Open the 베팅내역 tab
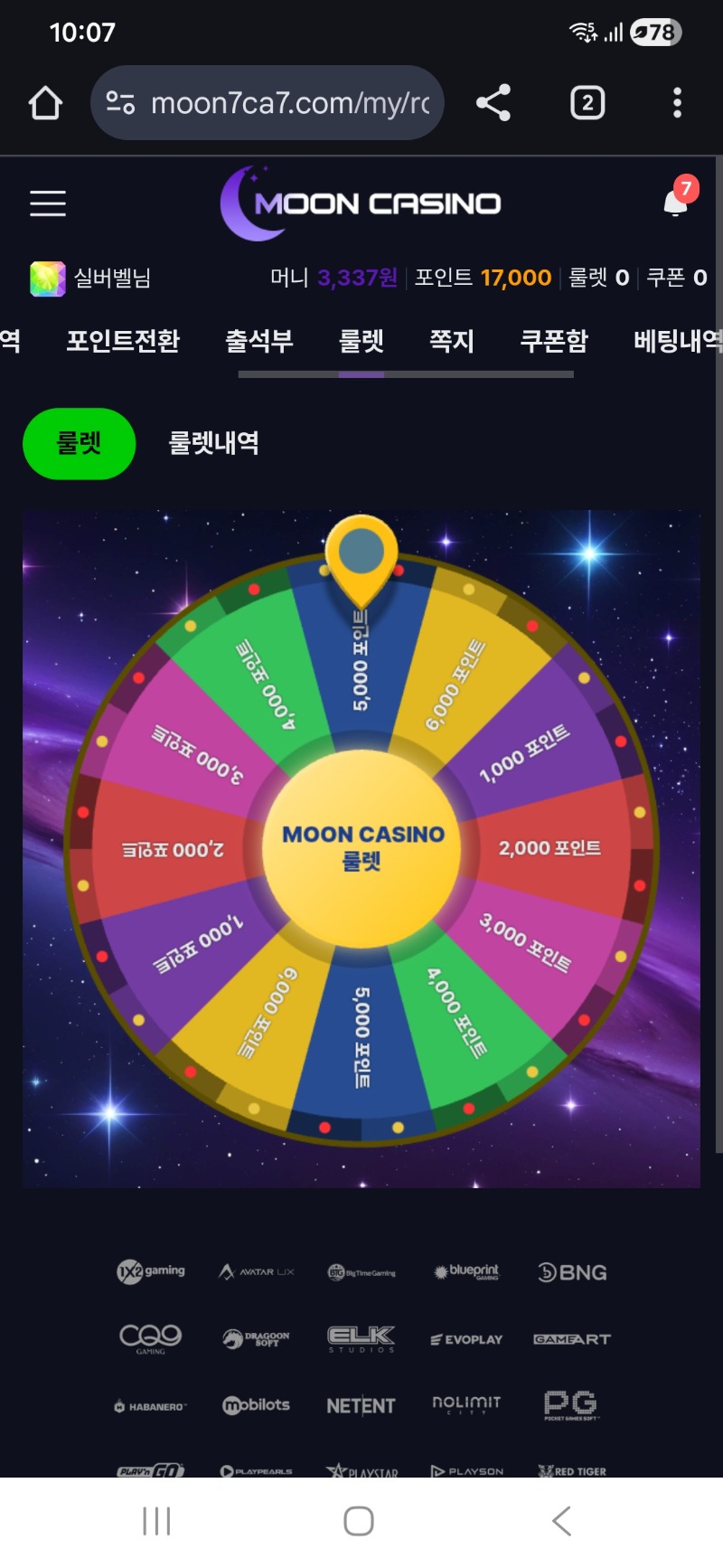 click(678, 341)
